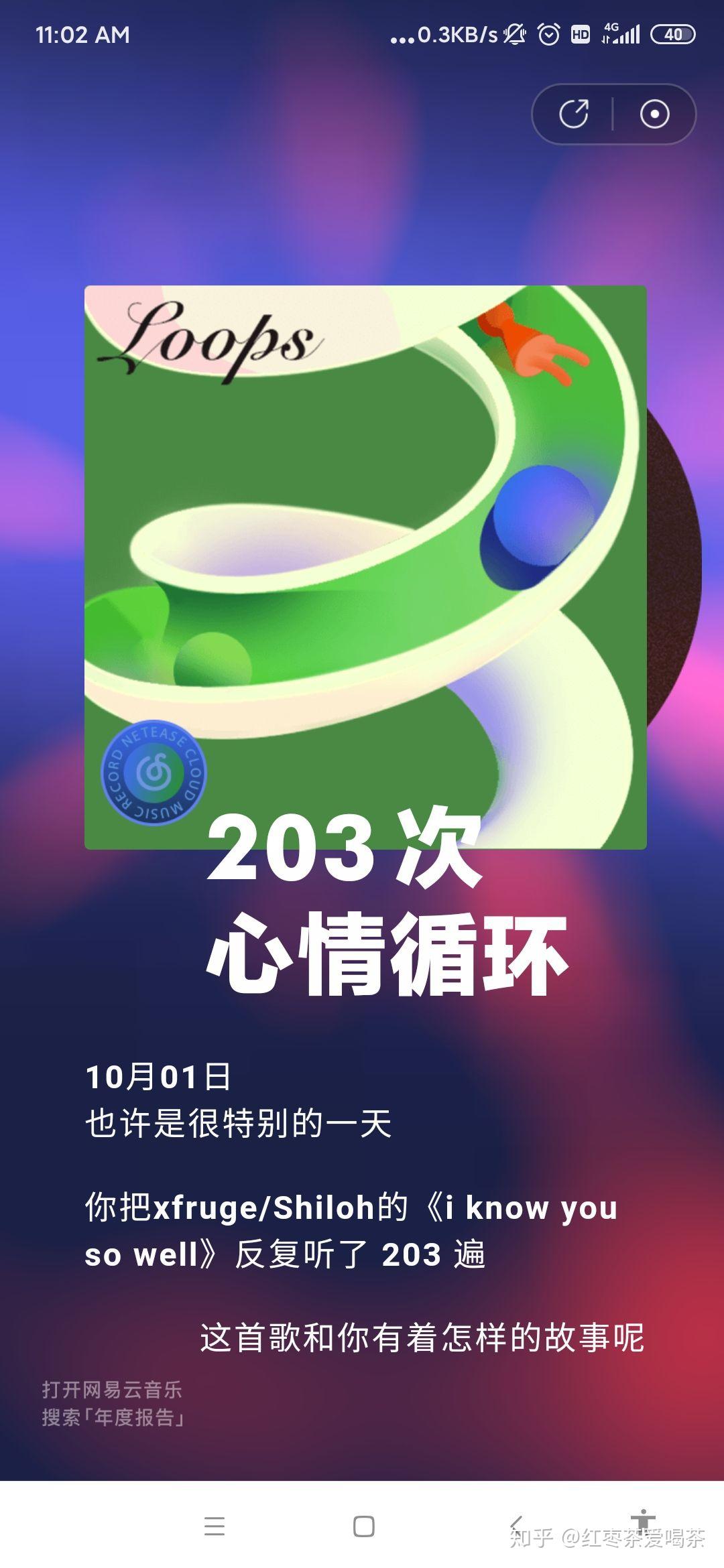Open the system recent apps menu
The height and width of the screenshot is (1568, 724).
(x=215, y=1526)
